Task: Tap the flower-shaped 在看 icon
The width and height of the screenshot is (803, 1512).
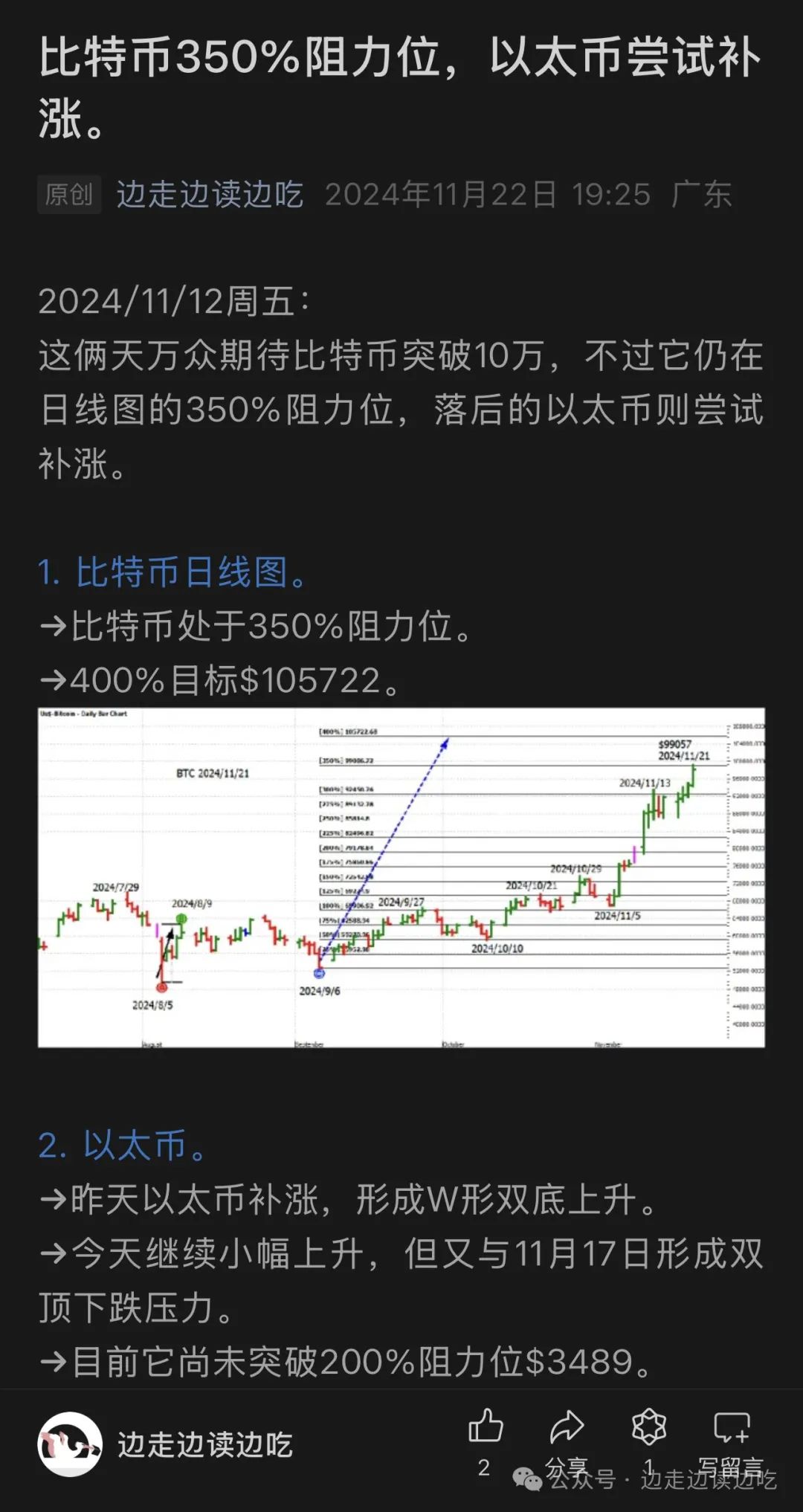Action: click(648, 1427)
